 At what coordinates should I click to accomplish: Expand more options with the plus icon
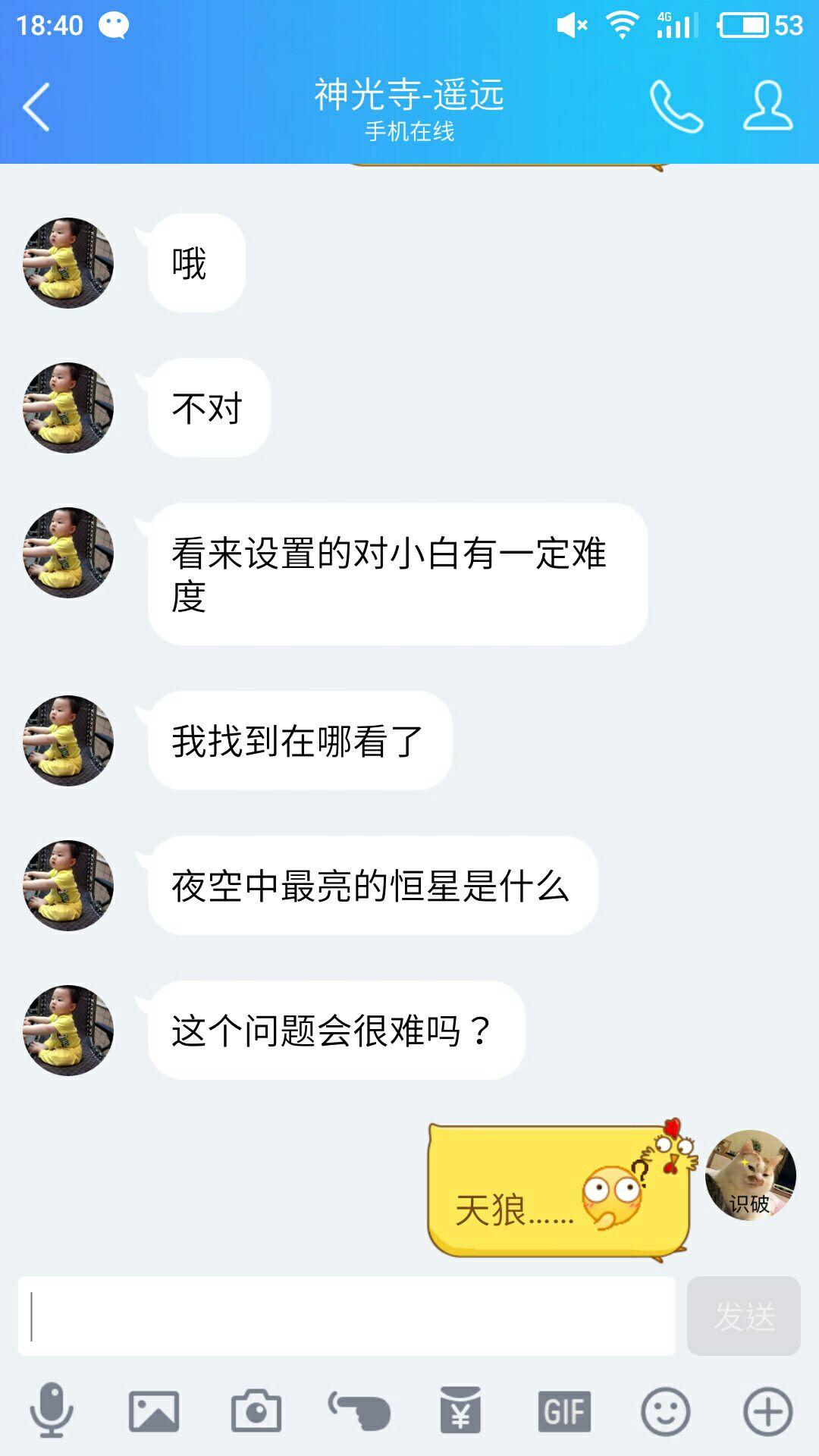(767, 1411)
